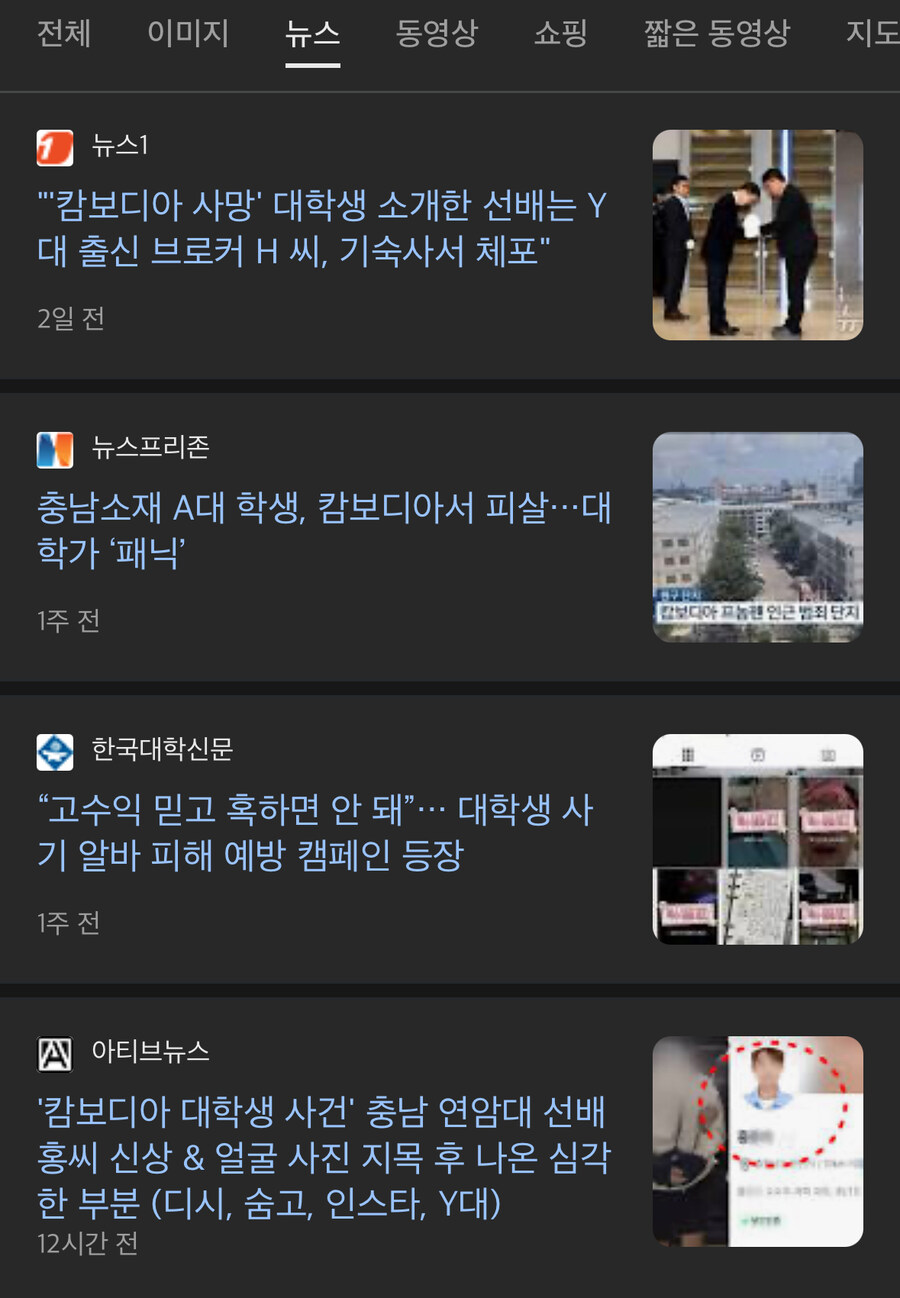Open the 아티브뉴스 article on 연암대 선배

322,1157
